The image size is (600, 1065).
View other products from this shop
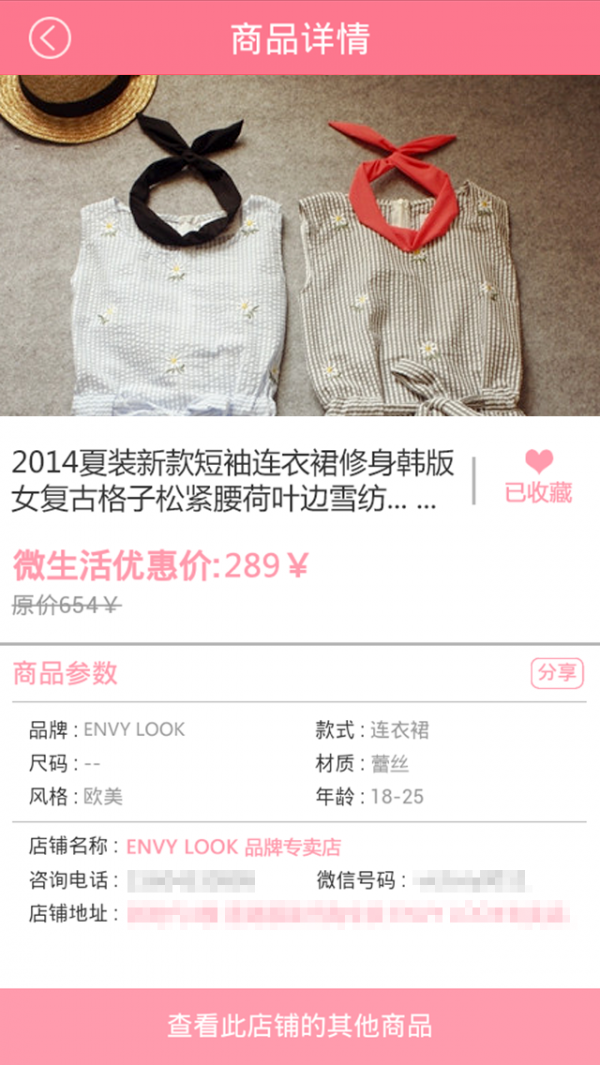tap(300, 1026)
